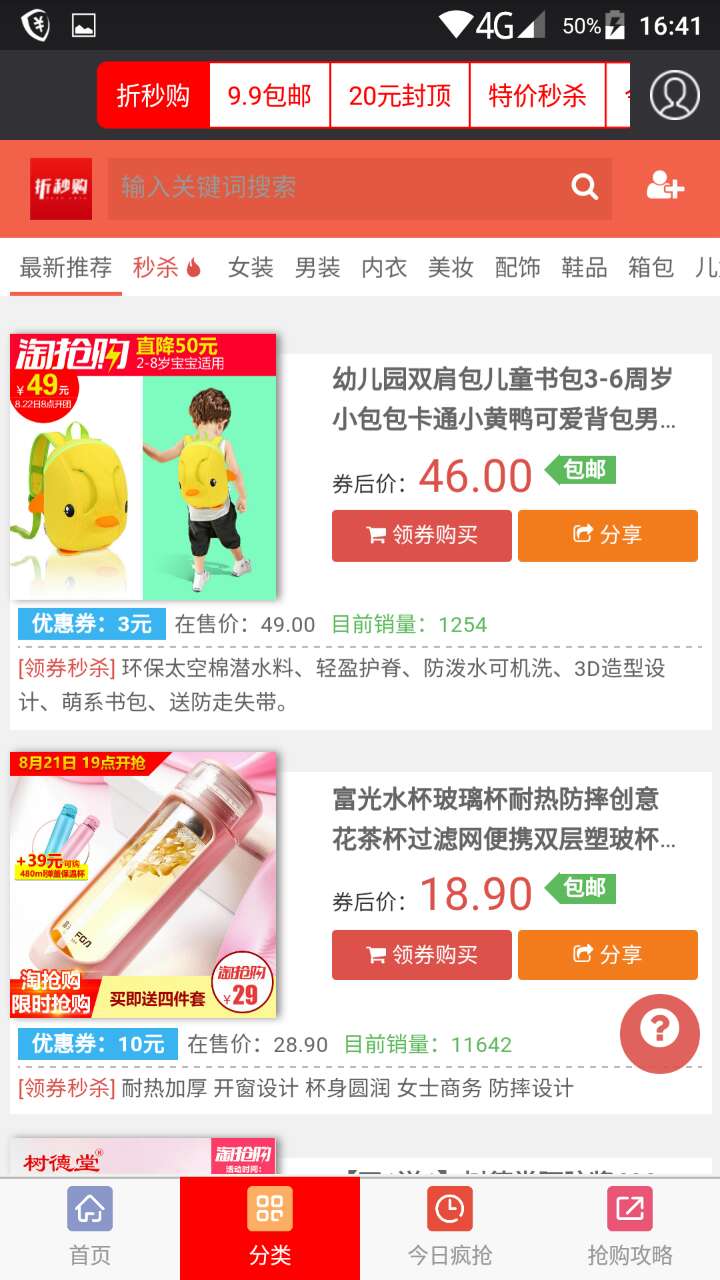Go to the 首页 tab

(x=90, y=1228)
